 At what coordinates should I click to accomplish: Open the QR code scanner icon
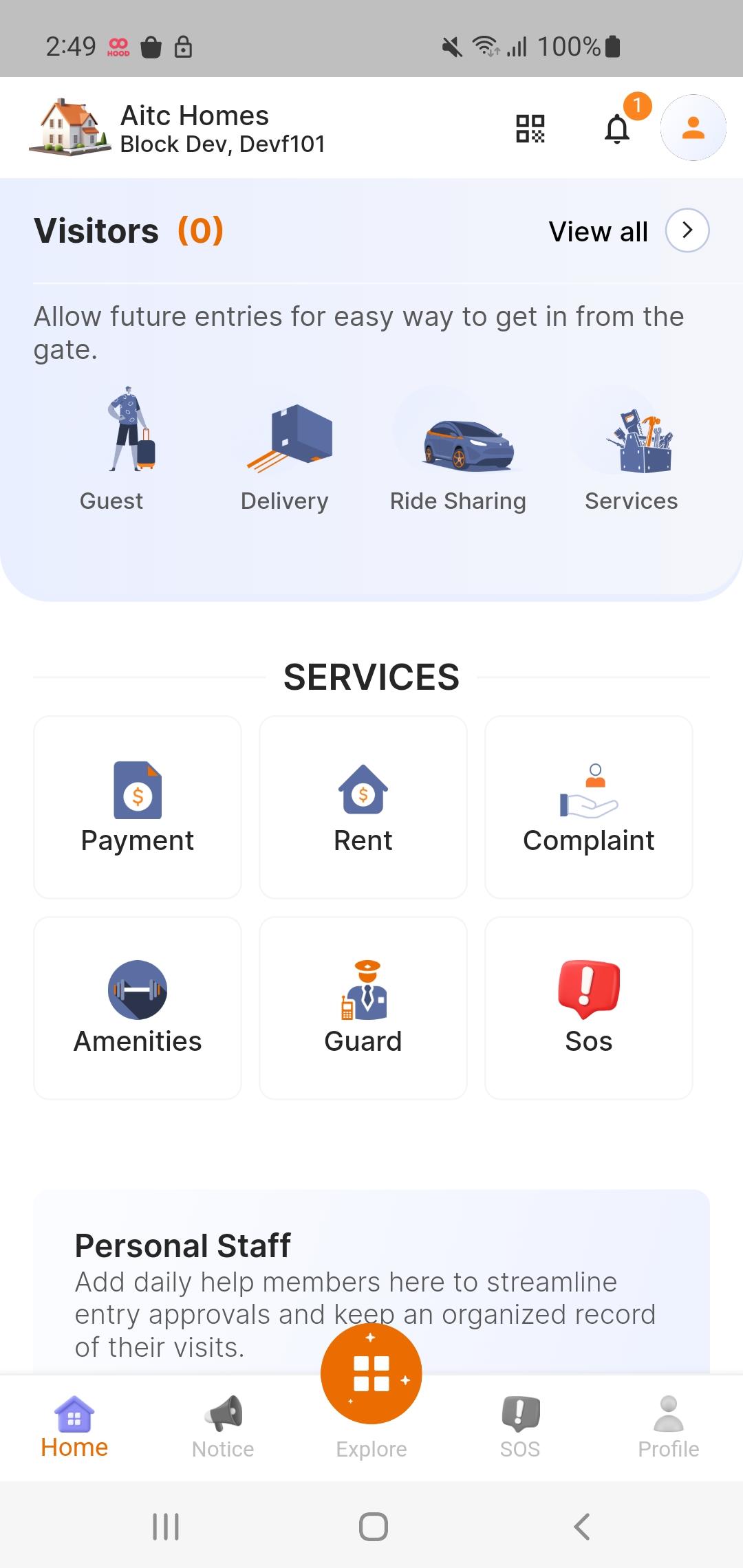(x=530, y=129)
